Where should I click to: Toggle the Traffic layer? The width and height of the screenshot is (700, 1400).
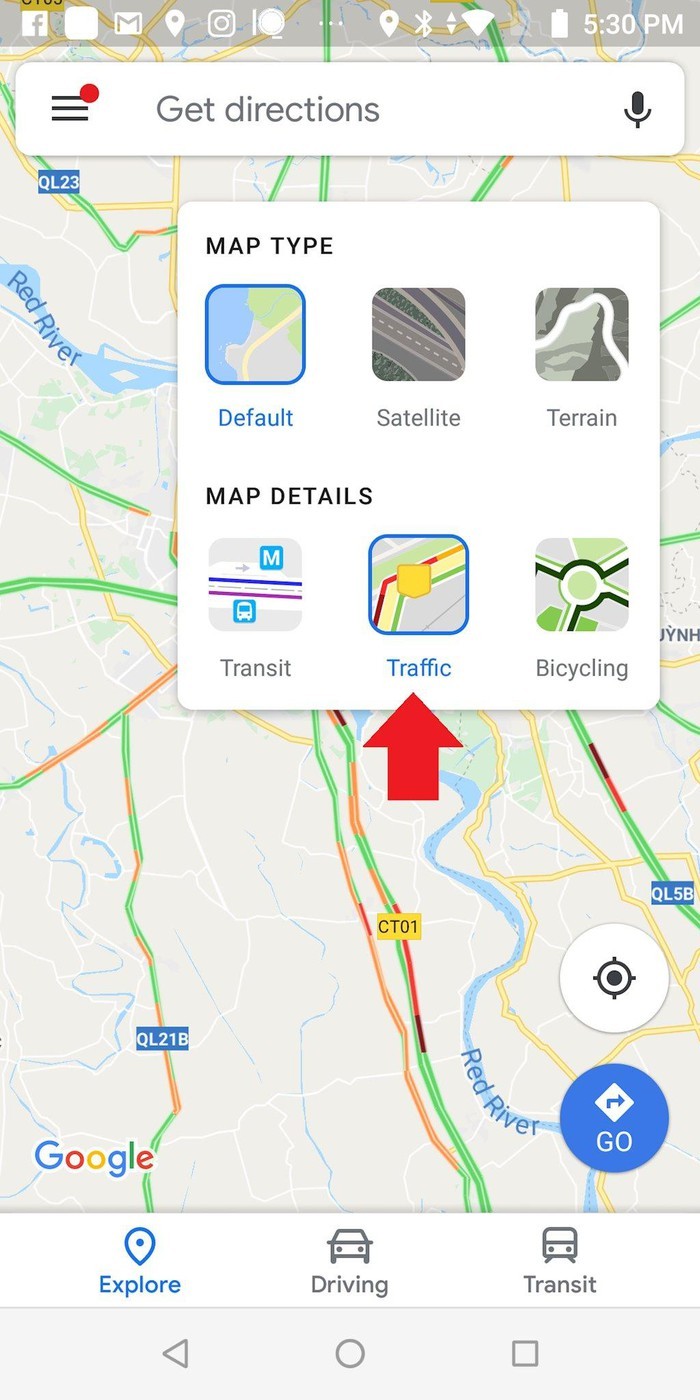click(x=418, y=585)
